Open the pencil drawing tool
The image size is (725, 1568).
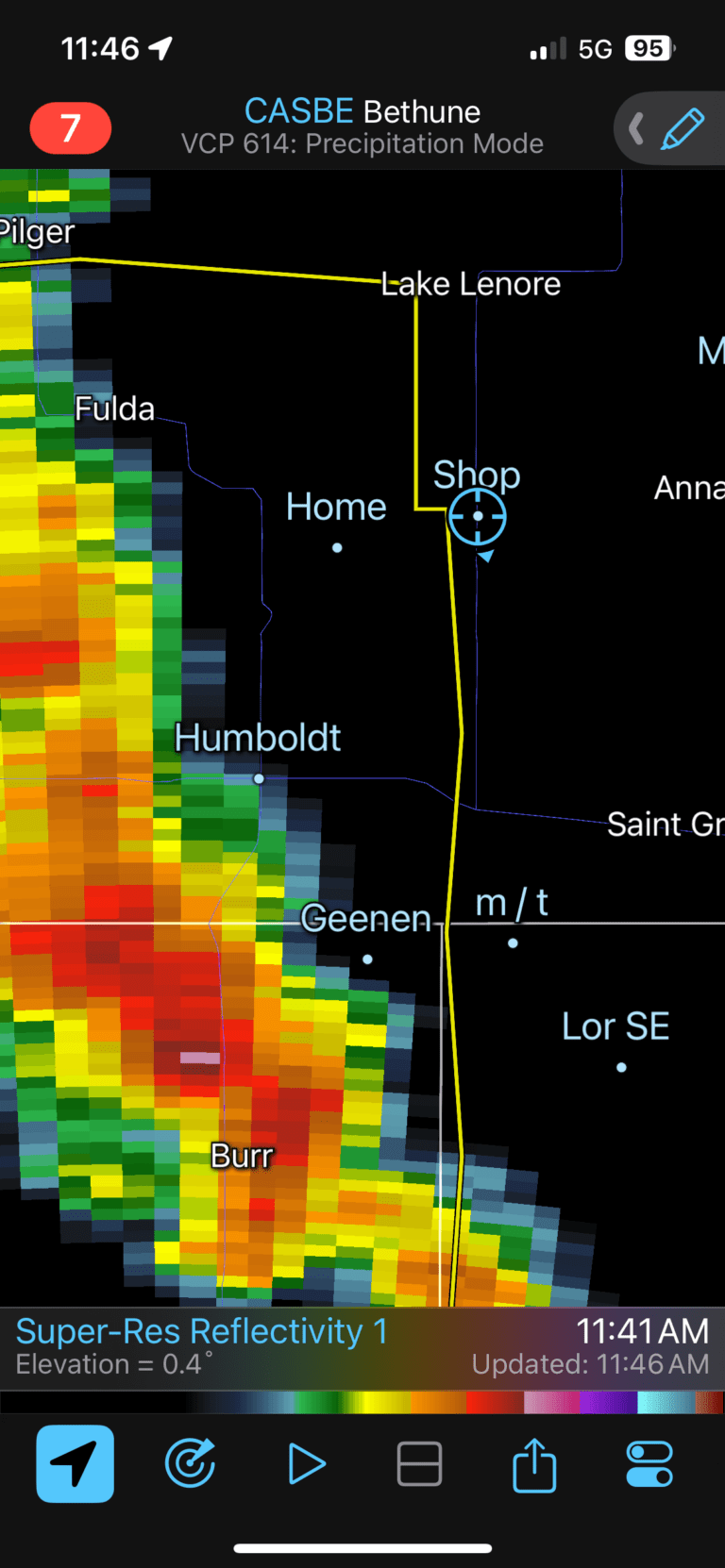tap(682, 128)
